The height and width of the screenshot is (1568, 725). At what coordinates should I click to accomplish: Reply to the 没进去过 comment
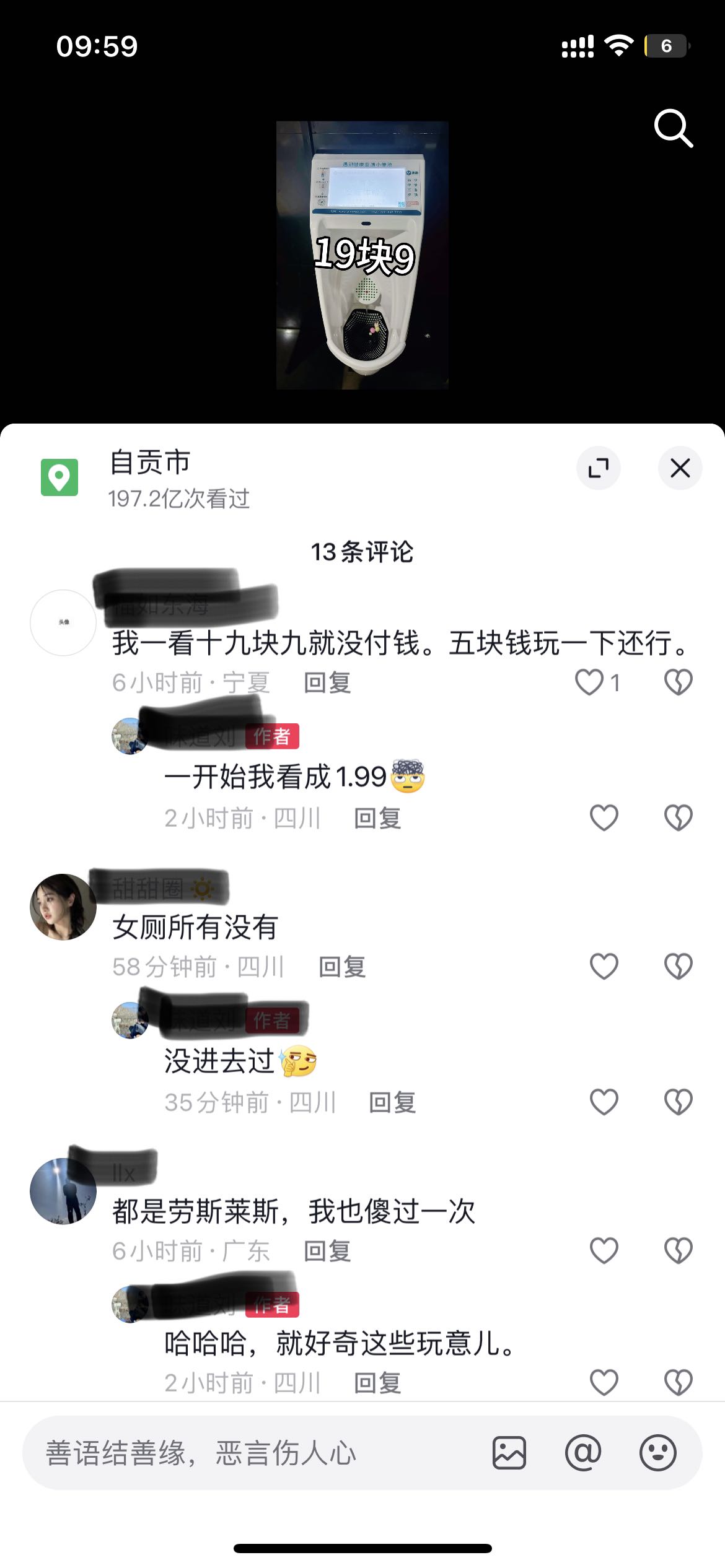click(392, 1103)
